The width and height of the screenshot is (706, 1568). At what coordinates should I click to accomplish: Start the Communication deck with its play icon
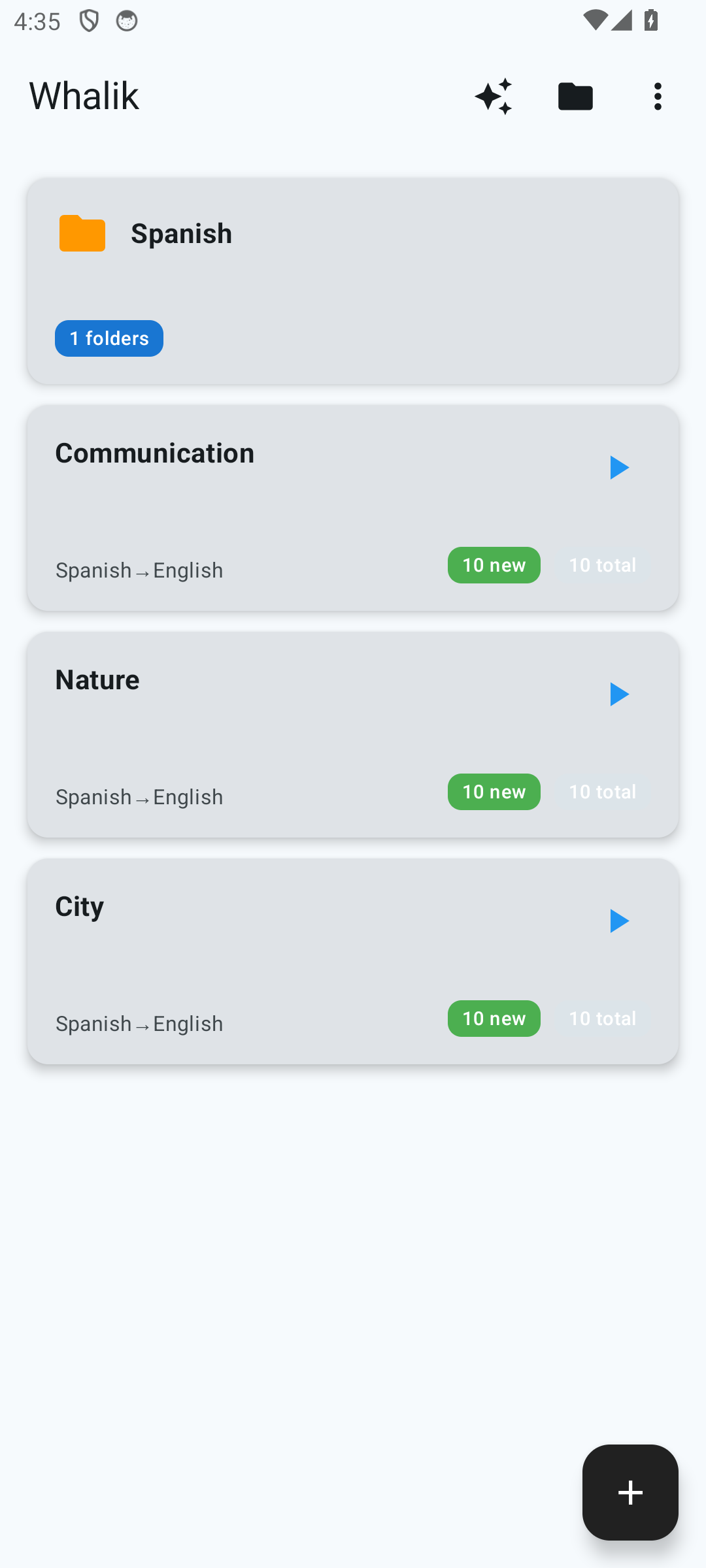click(618, 467)
